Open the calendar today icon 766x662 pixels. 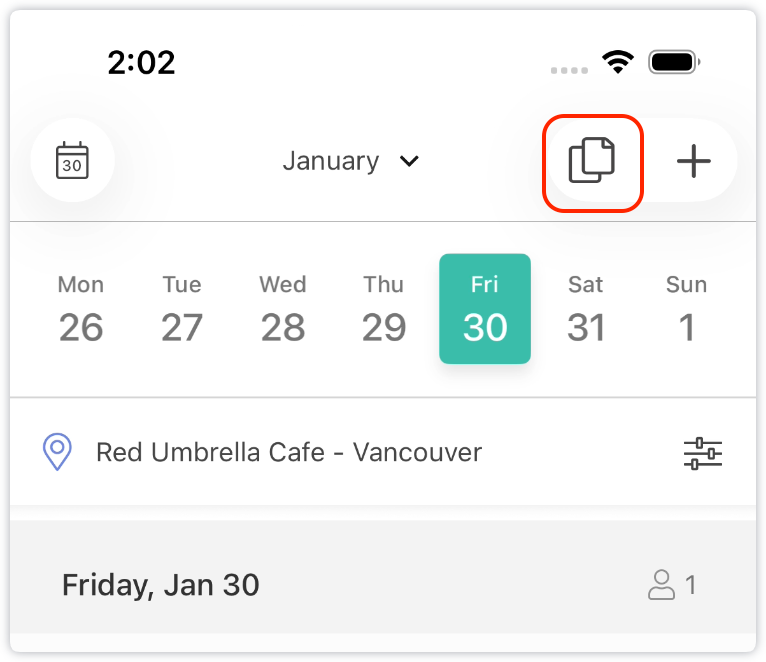[x=72, y=161]
